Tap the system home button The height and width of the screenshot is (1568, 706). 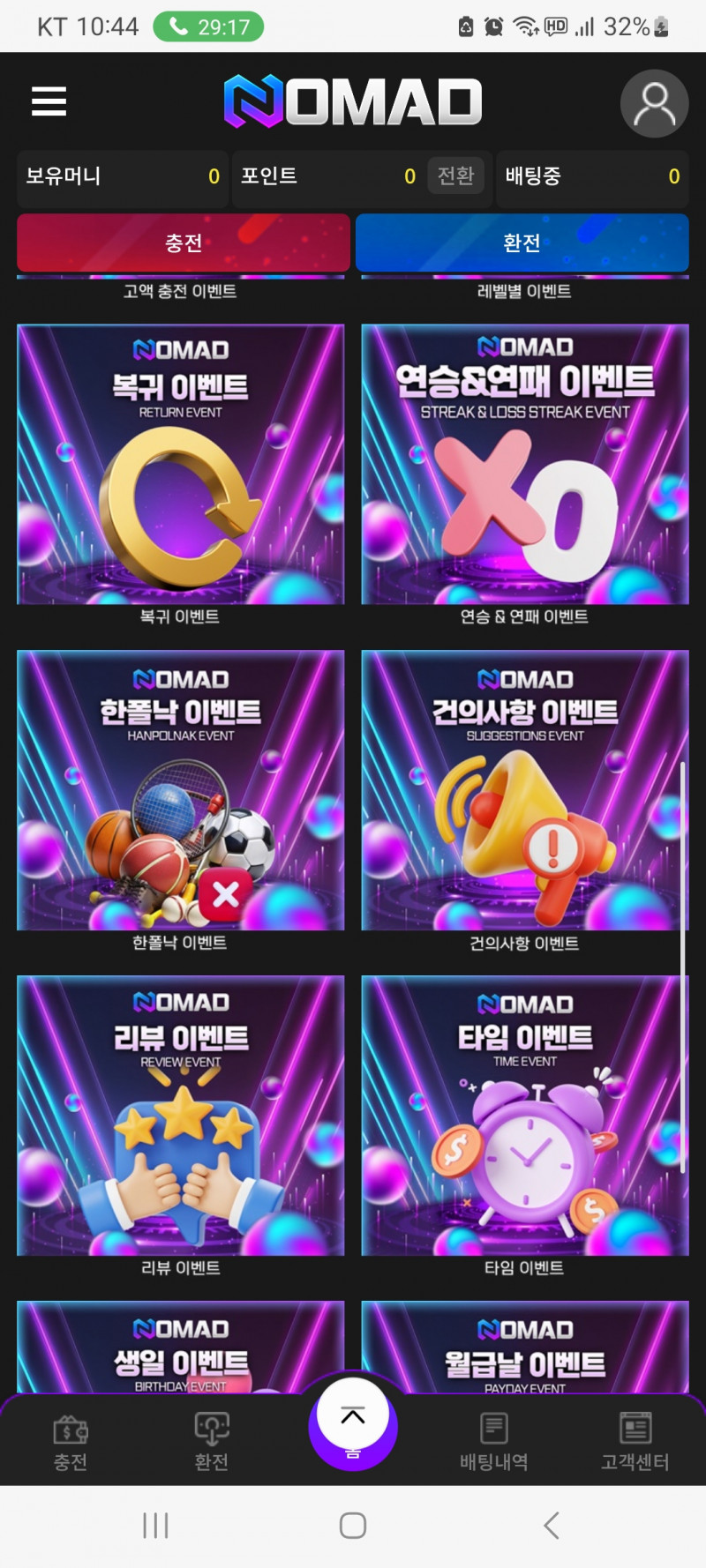click(353, 1525)
